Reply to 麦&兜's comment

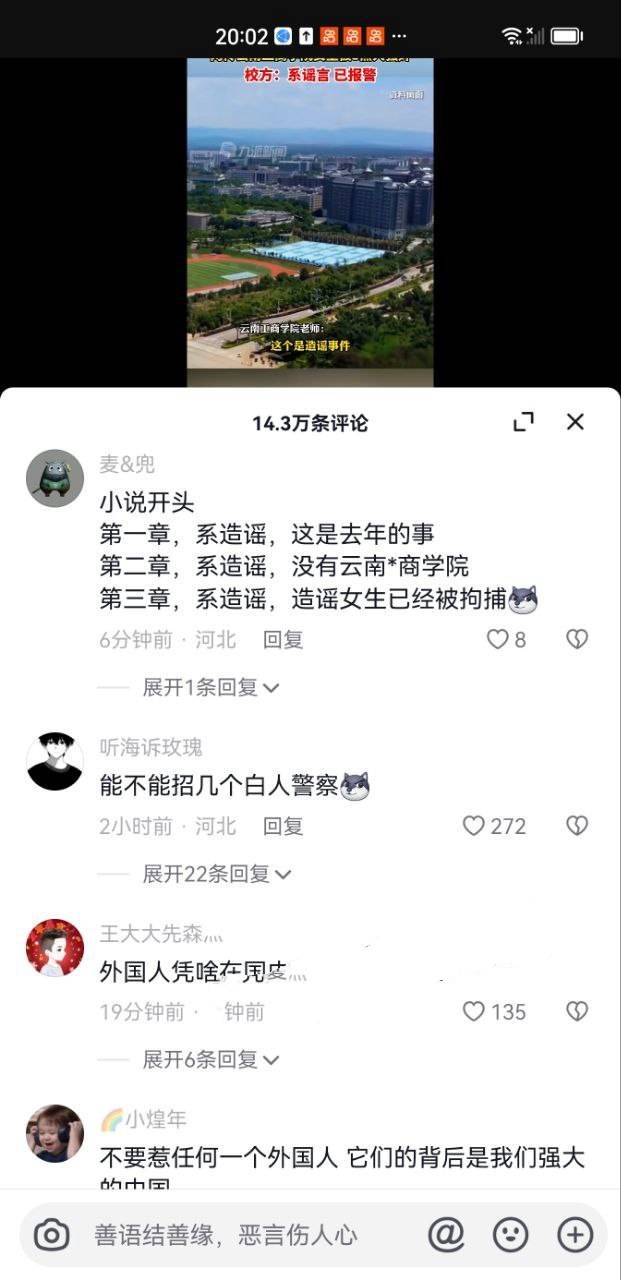point(283,640)
